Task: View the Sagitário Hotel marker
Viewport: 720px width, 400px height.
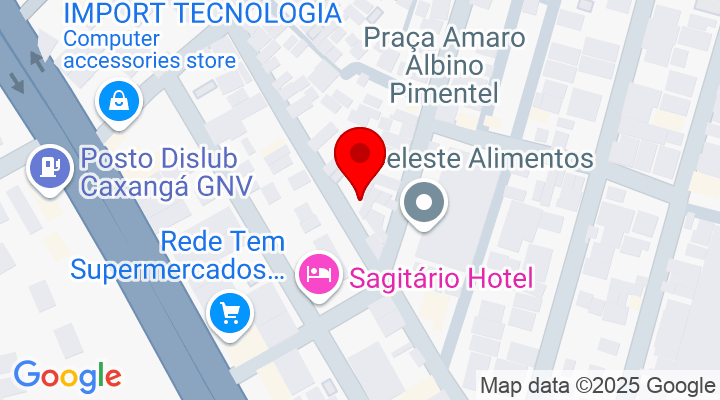Action: click(x=319, y=275)
